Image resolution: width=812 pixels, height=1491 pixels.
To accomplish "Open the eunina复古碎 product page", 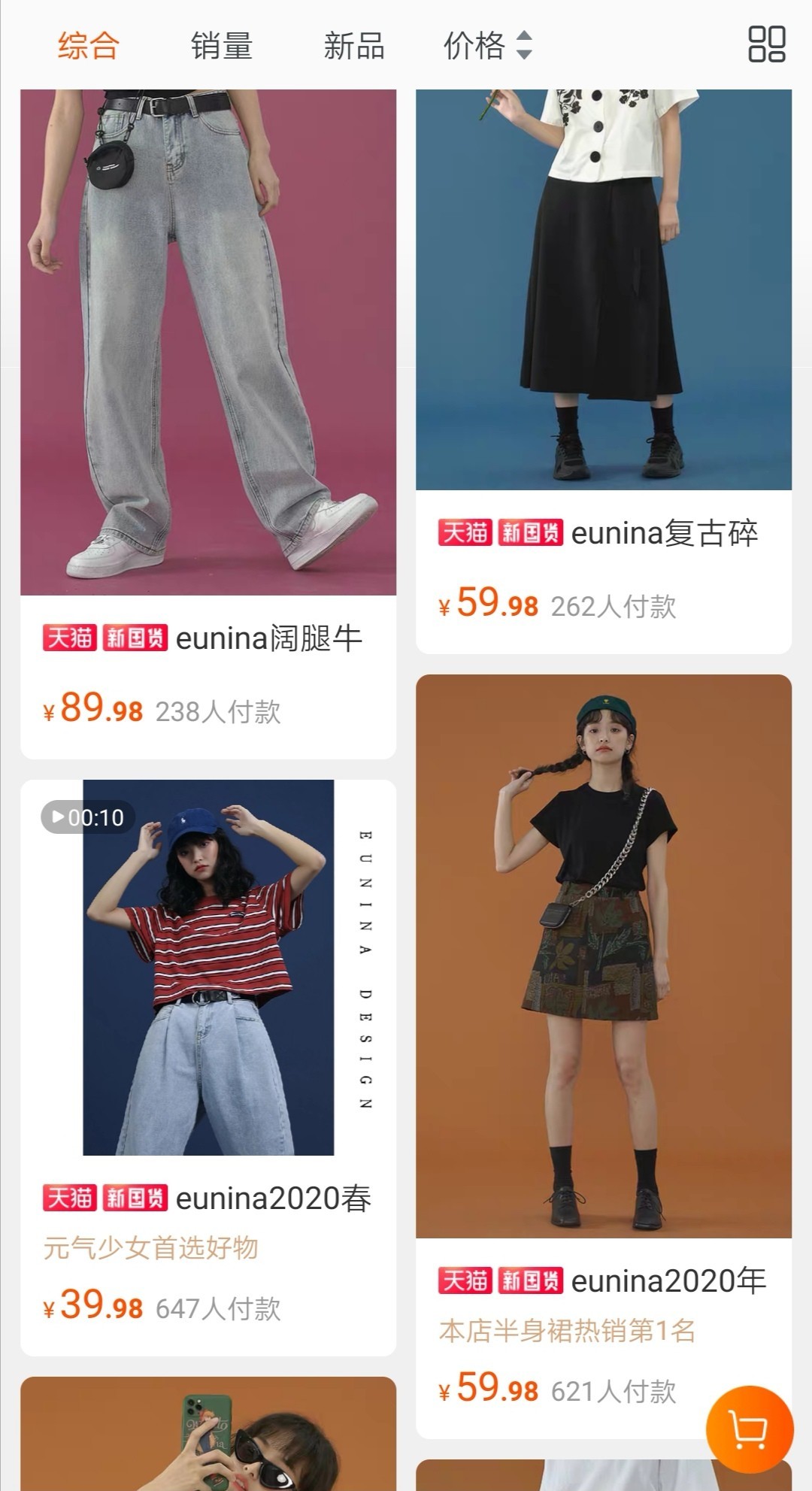I will 666,534.
